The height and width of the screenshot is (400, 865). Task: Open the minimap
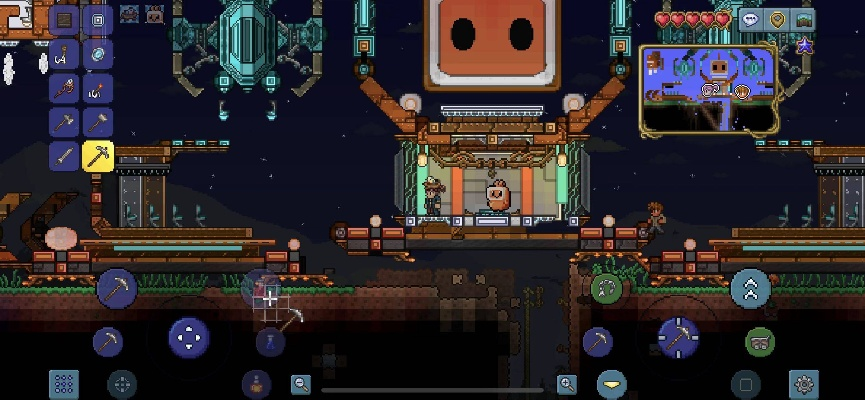pyautogui.click(x=708, y=89)
